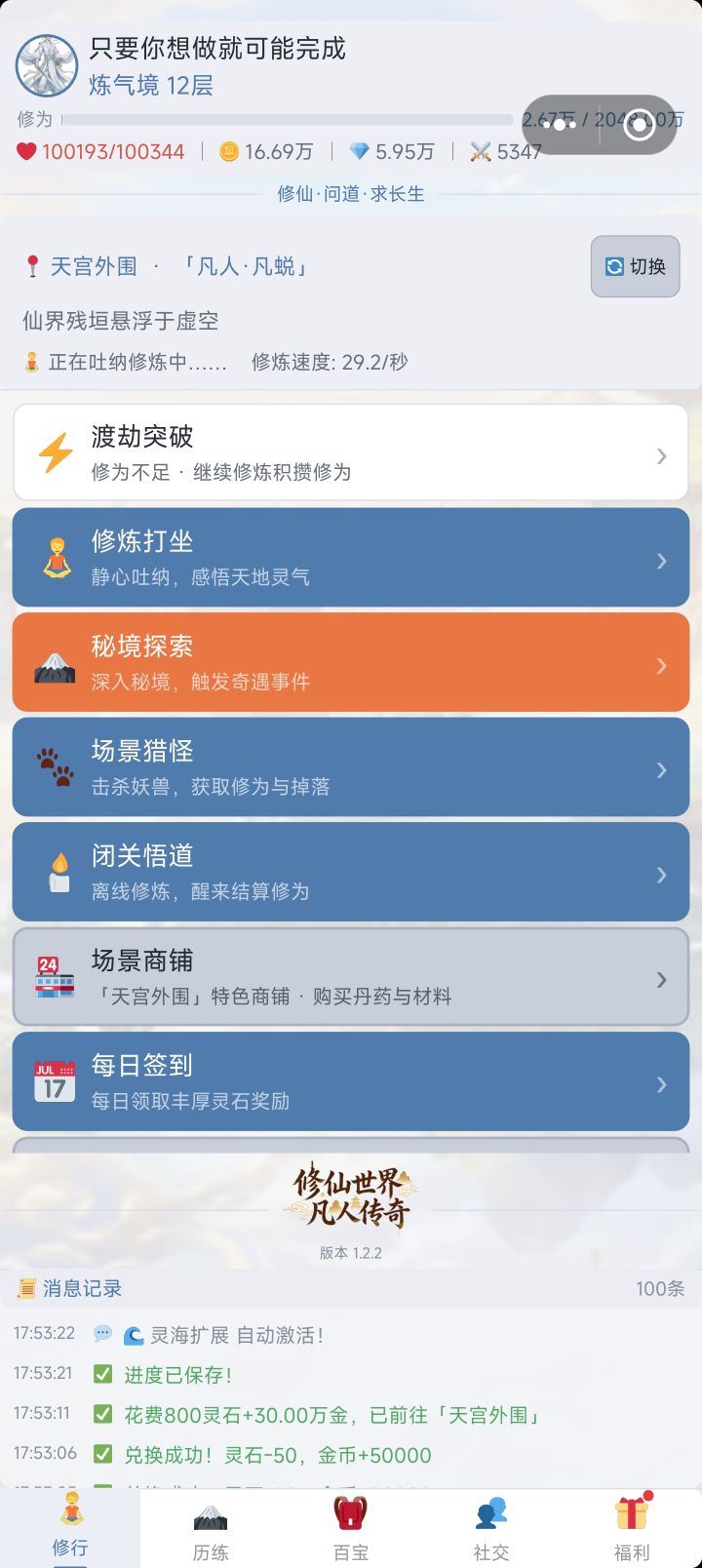Open 渡劫突破 breakthrough row

351,453
